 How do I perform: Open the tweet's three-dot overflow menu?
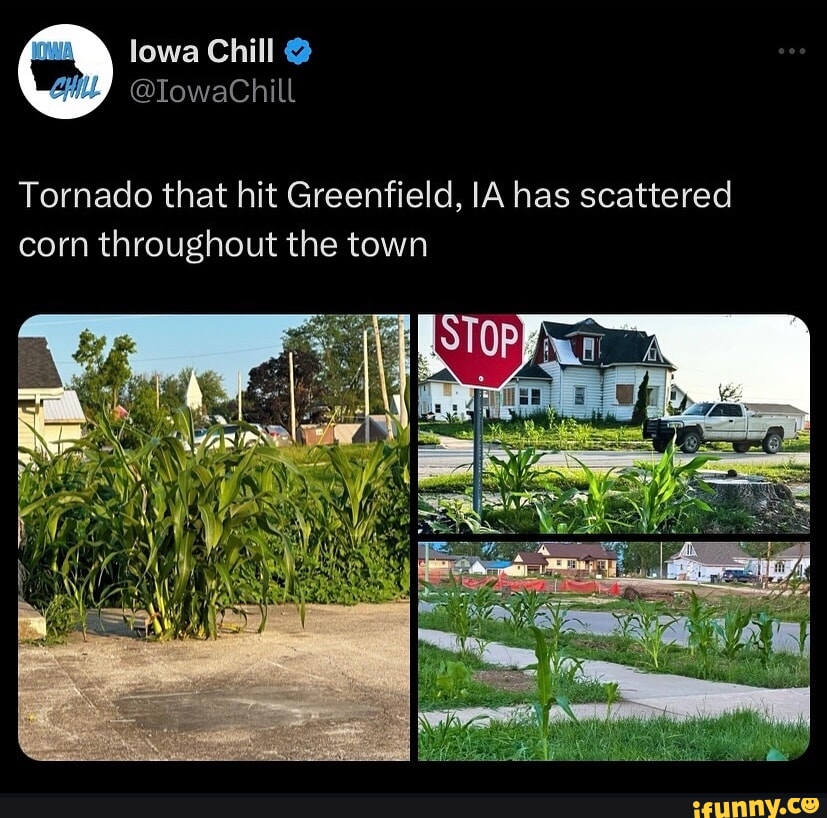(x=791, y=50)
